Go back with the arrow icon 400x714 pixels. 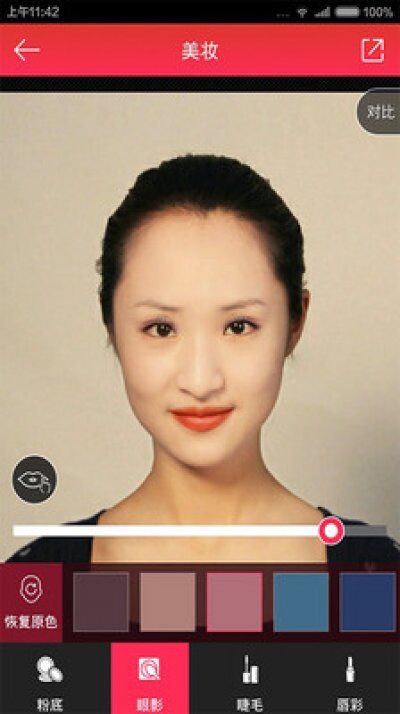coord(26,50)
